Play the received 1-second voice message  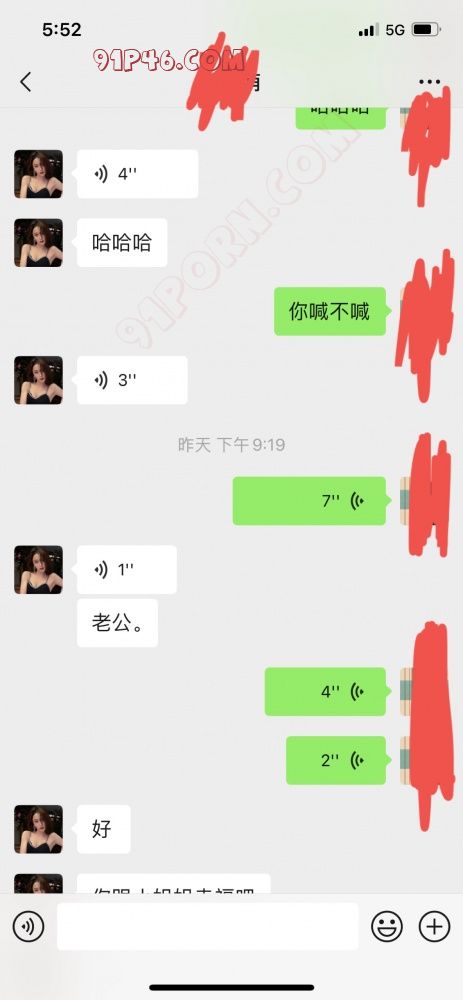pos(127,570)
